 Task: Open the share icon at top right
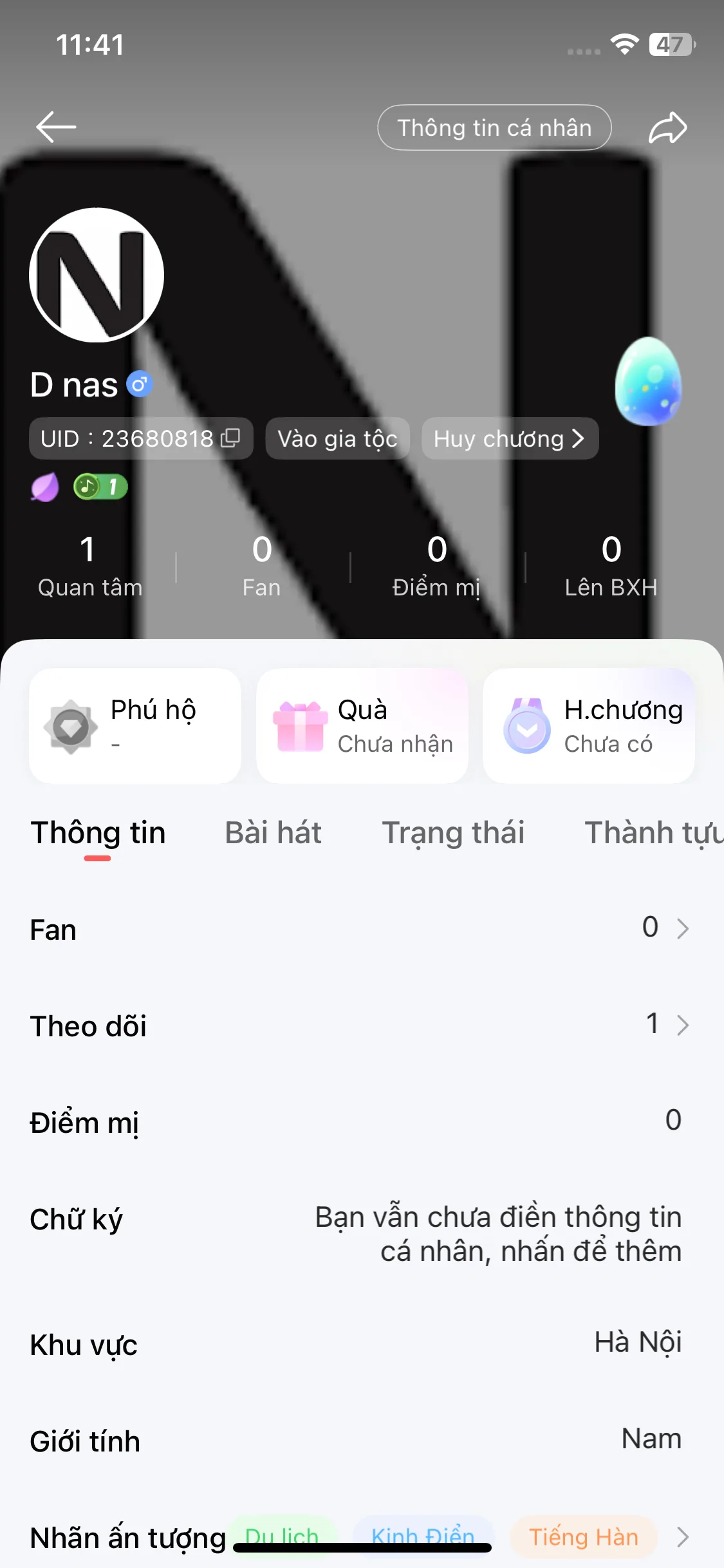click(x=667, y=127)
